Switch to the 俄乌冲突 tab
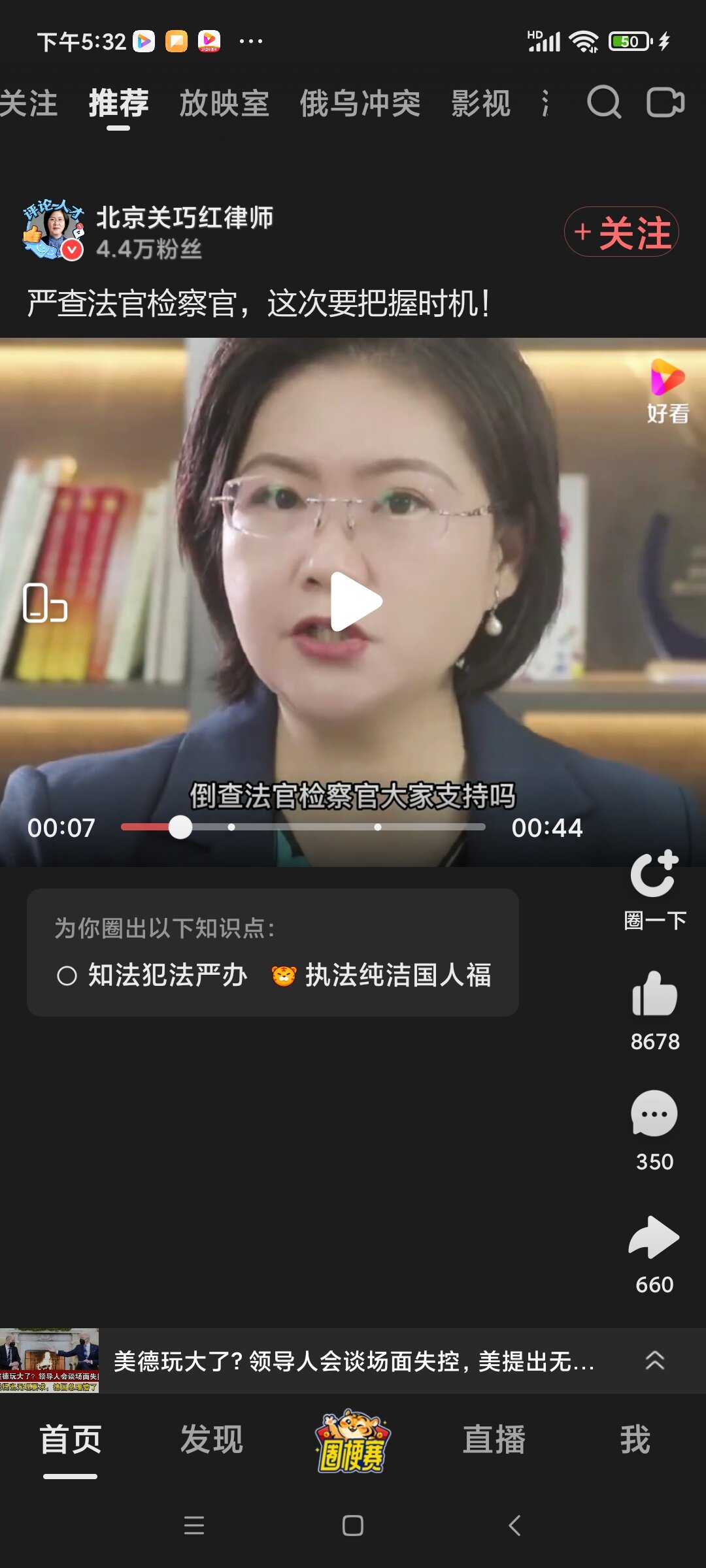The width and height of the screenshot is (706, 1568). (360, 104)
